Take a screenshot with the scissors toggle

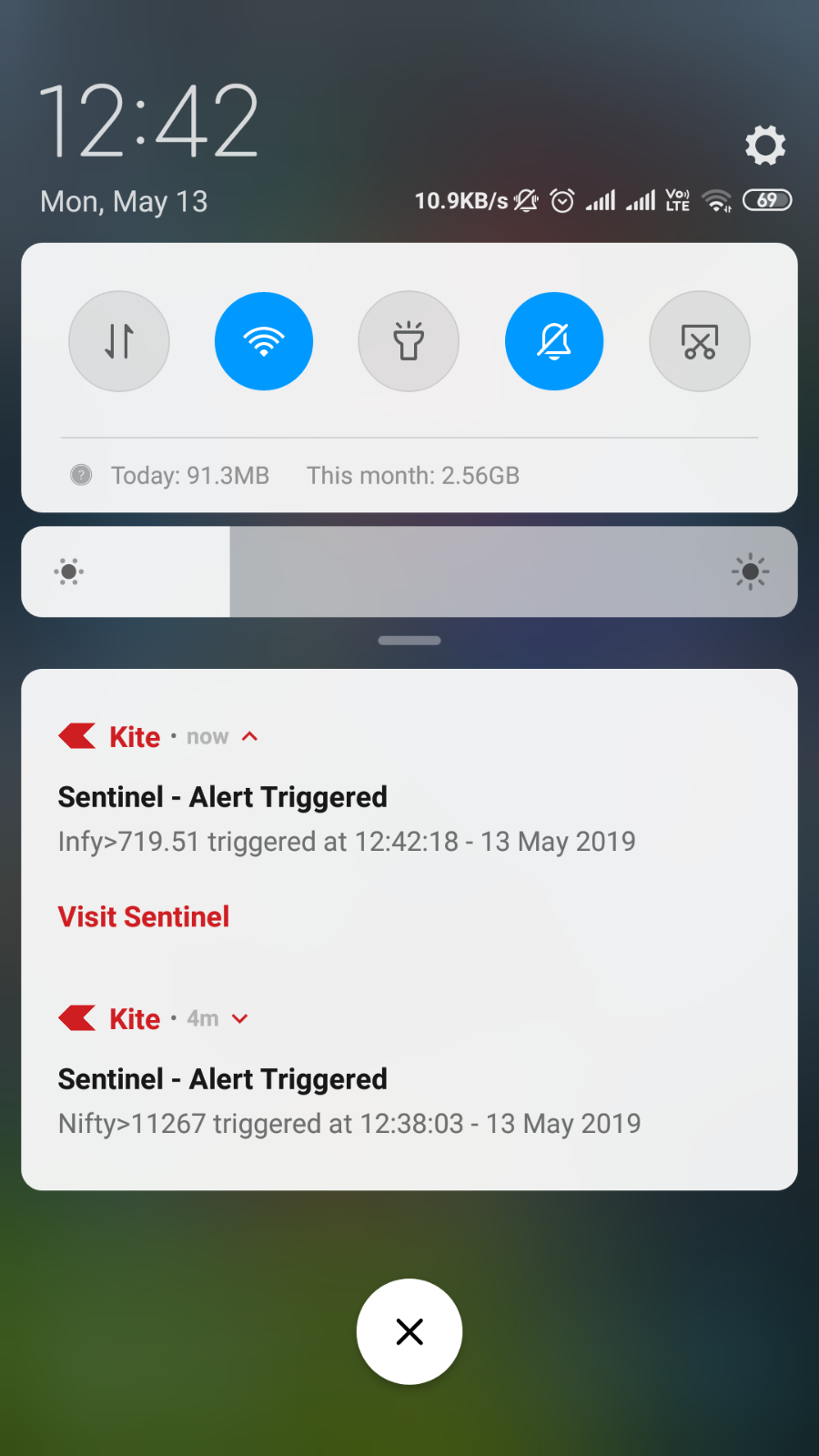point(700,341)
